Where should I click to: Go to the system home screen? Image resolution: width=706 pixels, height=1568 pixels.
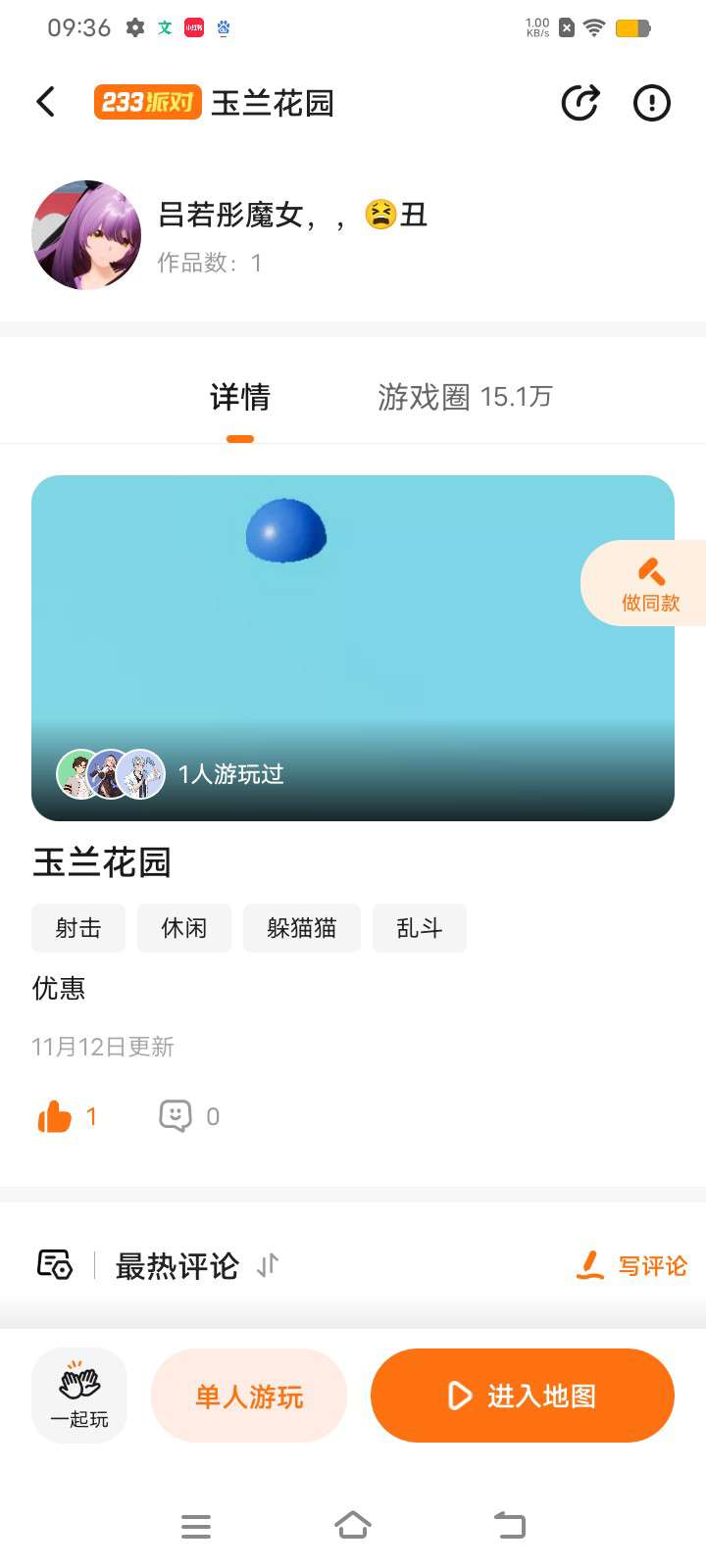point(353,1525)
